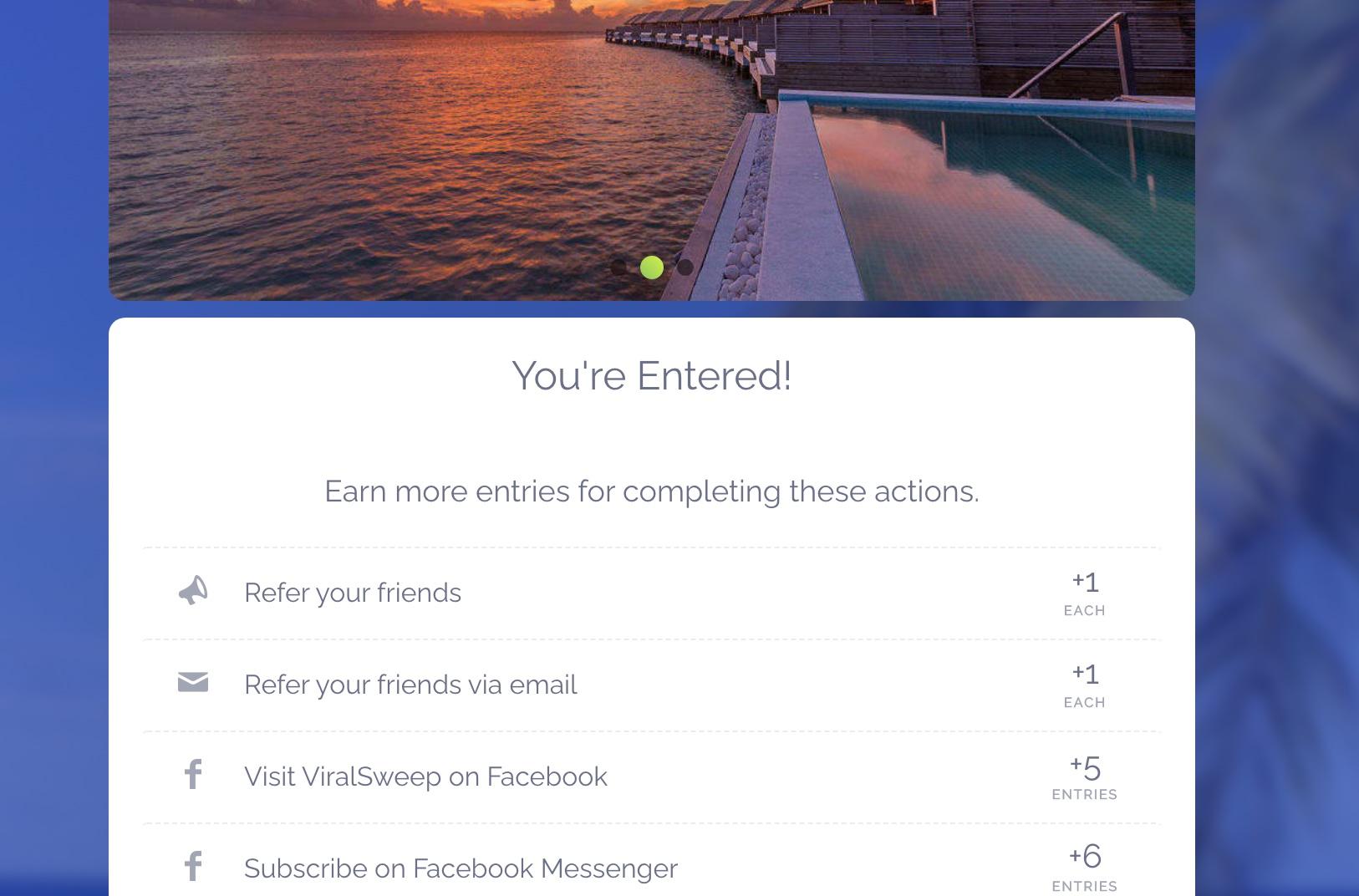Jump to the first carousel slide dot

click(618, 267)
